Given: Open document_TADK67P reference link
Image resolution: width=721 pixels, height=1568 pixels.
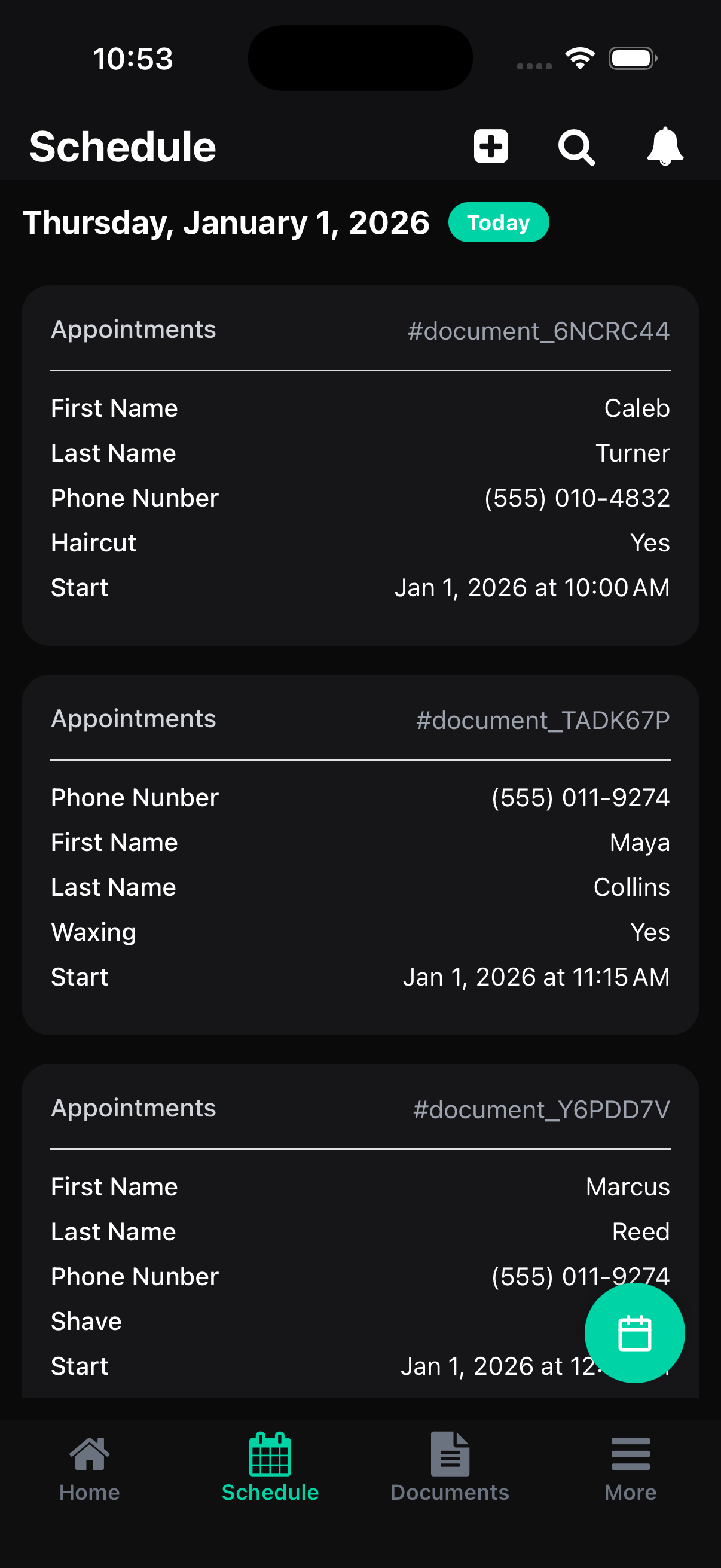Looking at the screenshot, I should tap(542, 720).
